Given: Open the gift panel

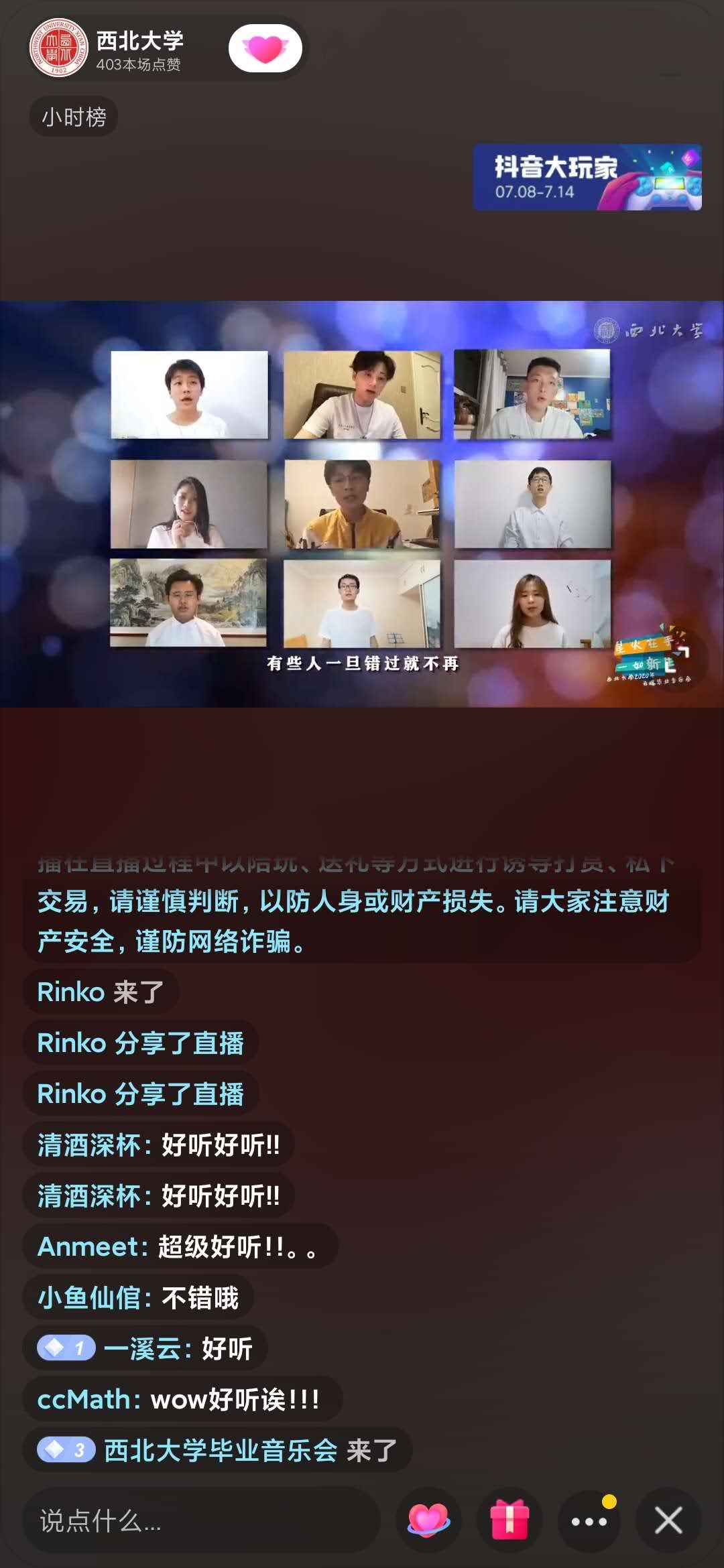Looking at the screenshot, I should (x=509, y=1520).
